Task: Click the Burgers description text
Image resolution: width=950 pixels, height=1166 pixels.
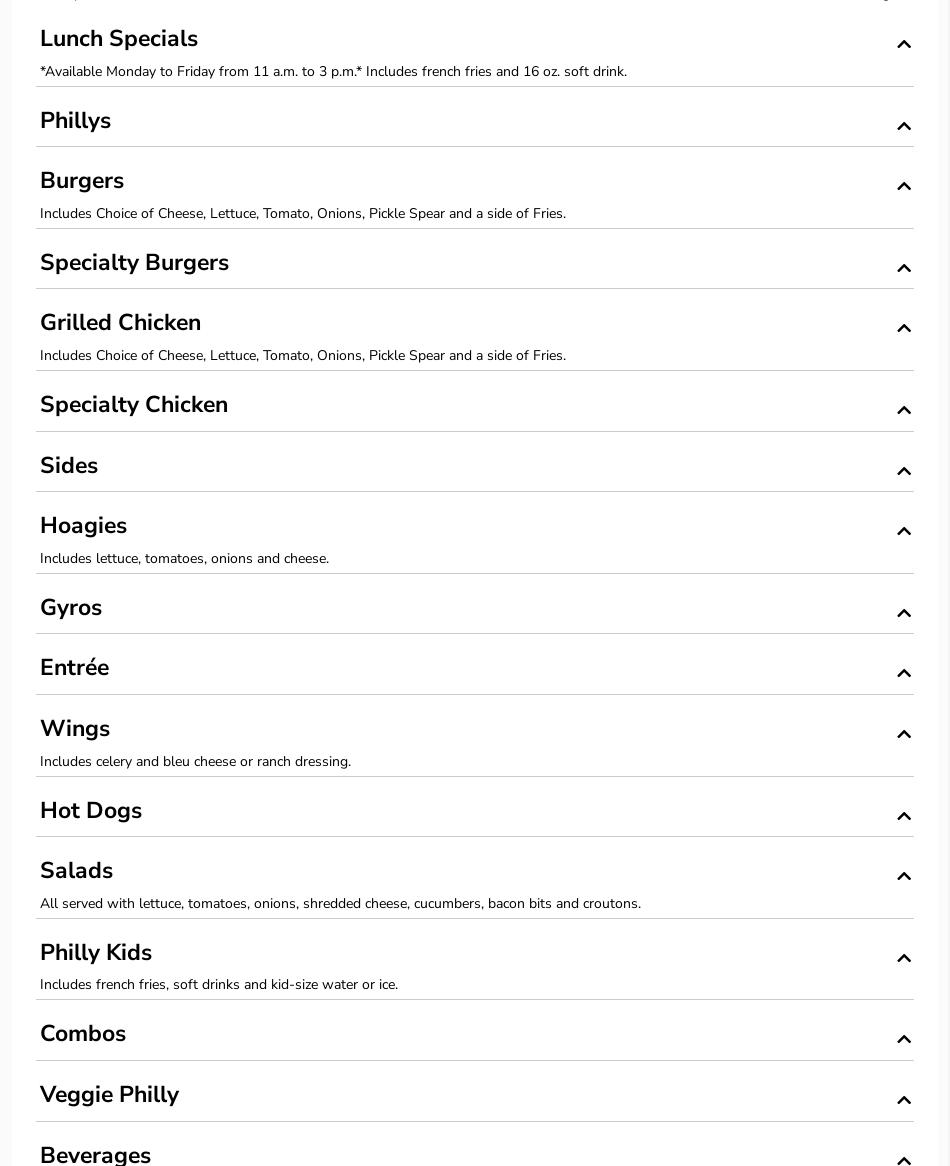Action: click(302, 213)
